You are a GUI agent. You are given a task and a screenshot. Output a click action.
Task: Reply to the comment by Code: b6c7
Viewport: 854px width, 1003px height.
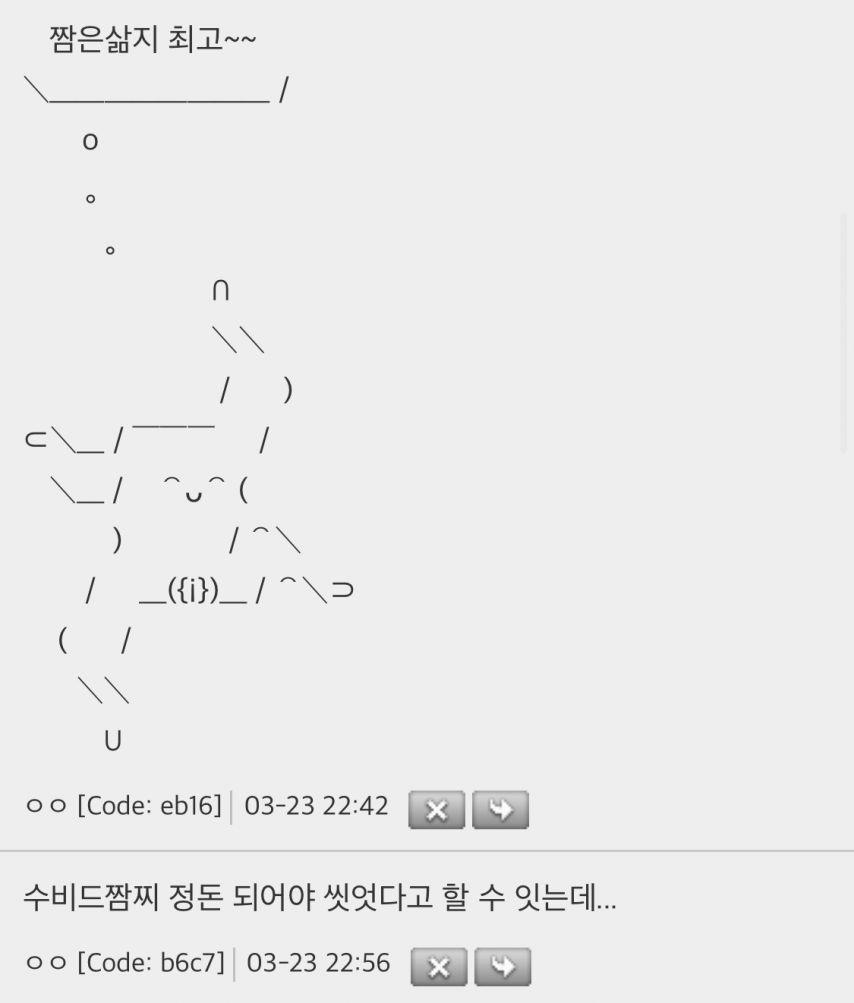coord(502,967)
